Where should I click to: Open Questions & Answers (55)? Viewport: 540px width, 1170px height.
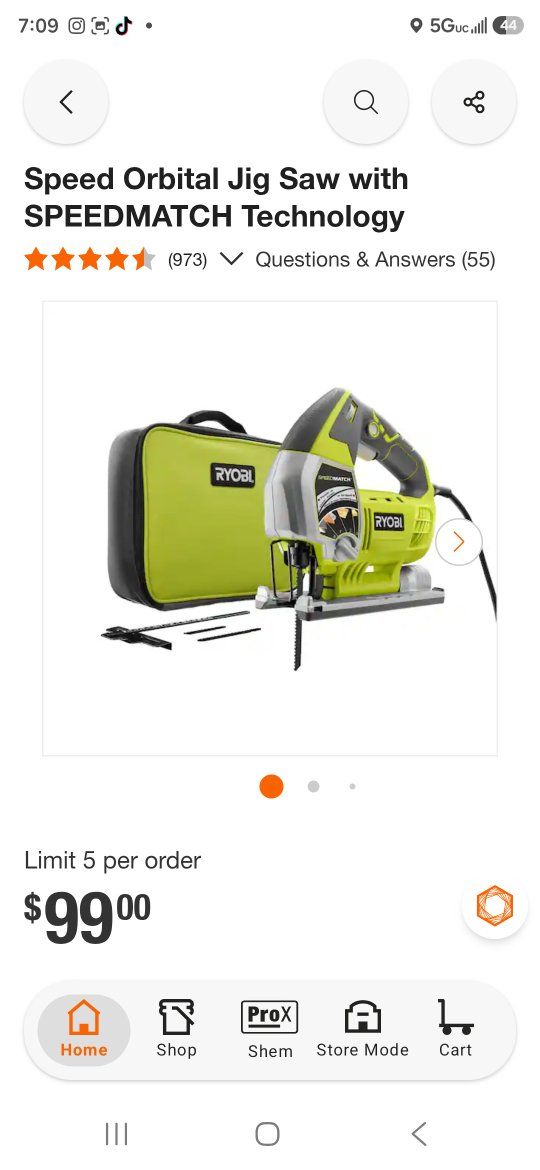tap(375, 260)
